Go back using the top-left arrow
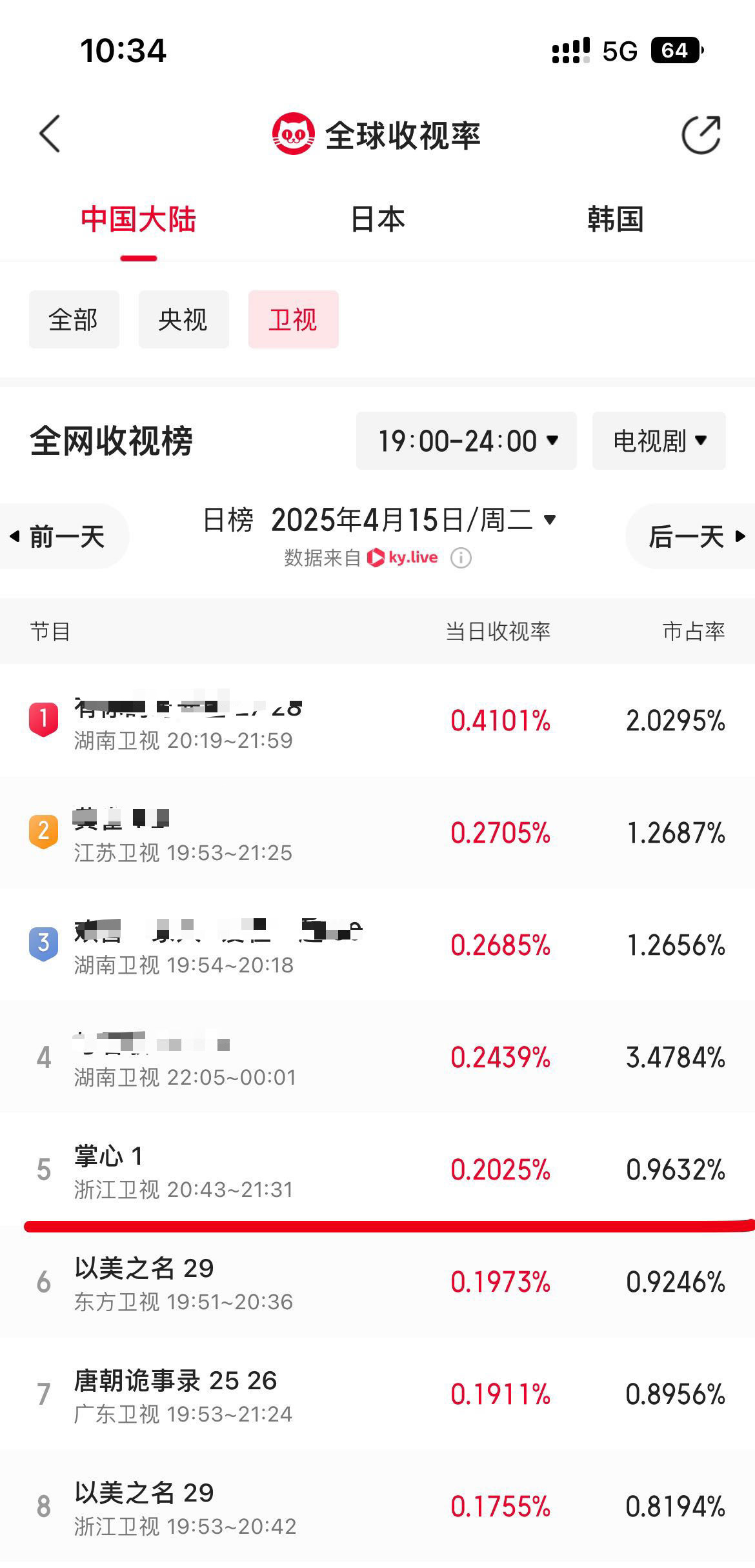The image size is (755, 1568). (x=50, y=134)
